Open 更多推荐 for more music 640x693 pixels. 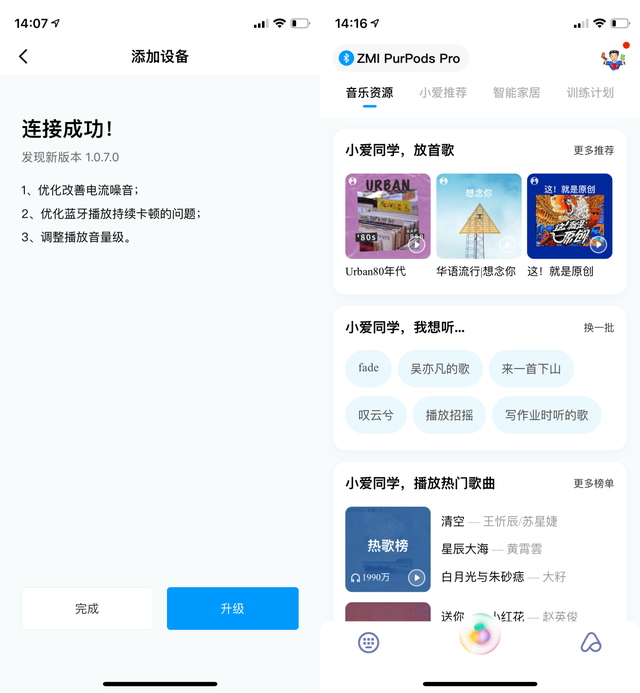pyautogui.click(x=593, y=150)
